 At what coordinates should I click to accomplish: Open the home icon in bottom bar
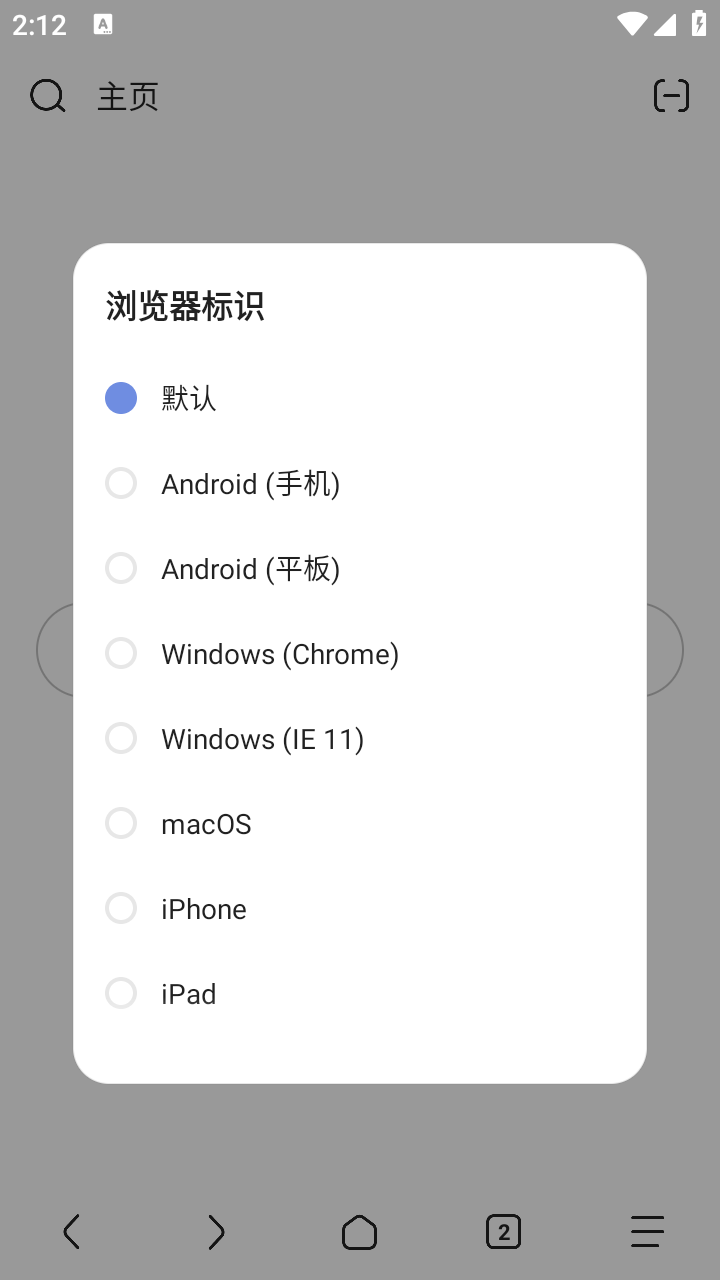tap(360, 1232)
